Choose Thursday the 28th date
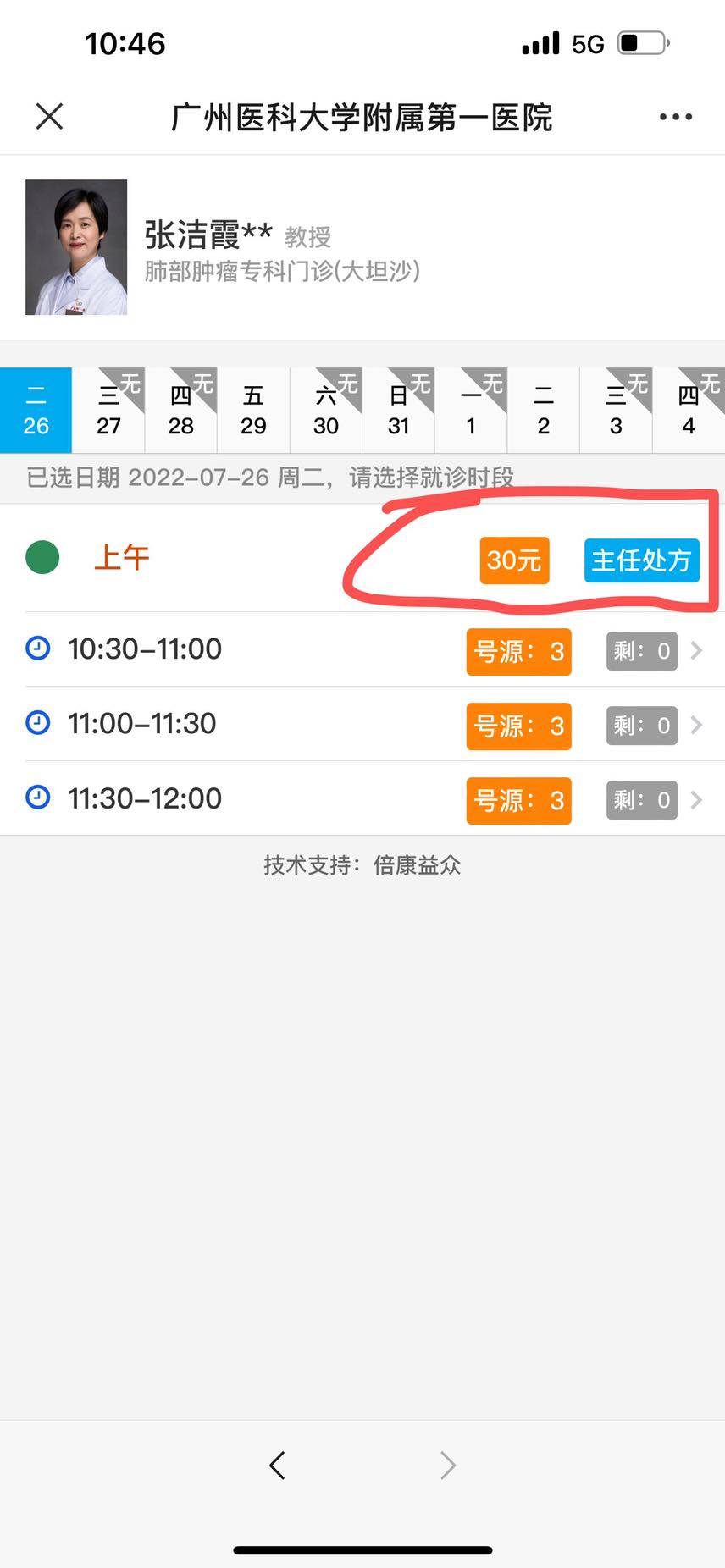This screenshot has height=1568, width=725. (x=181, y=411)
